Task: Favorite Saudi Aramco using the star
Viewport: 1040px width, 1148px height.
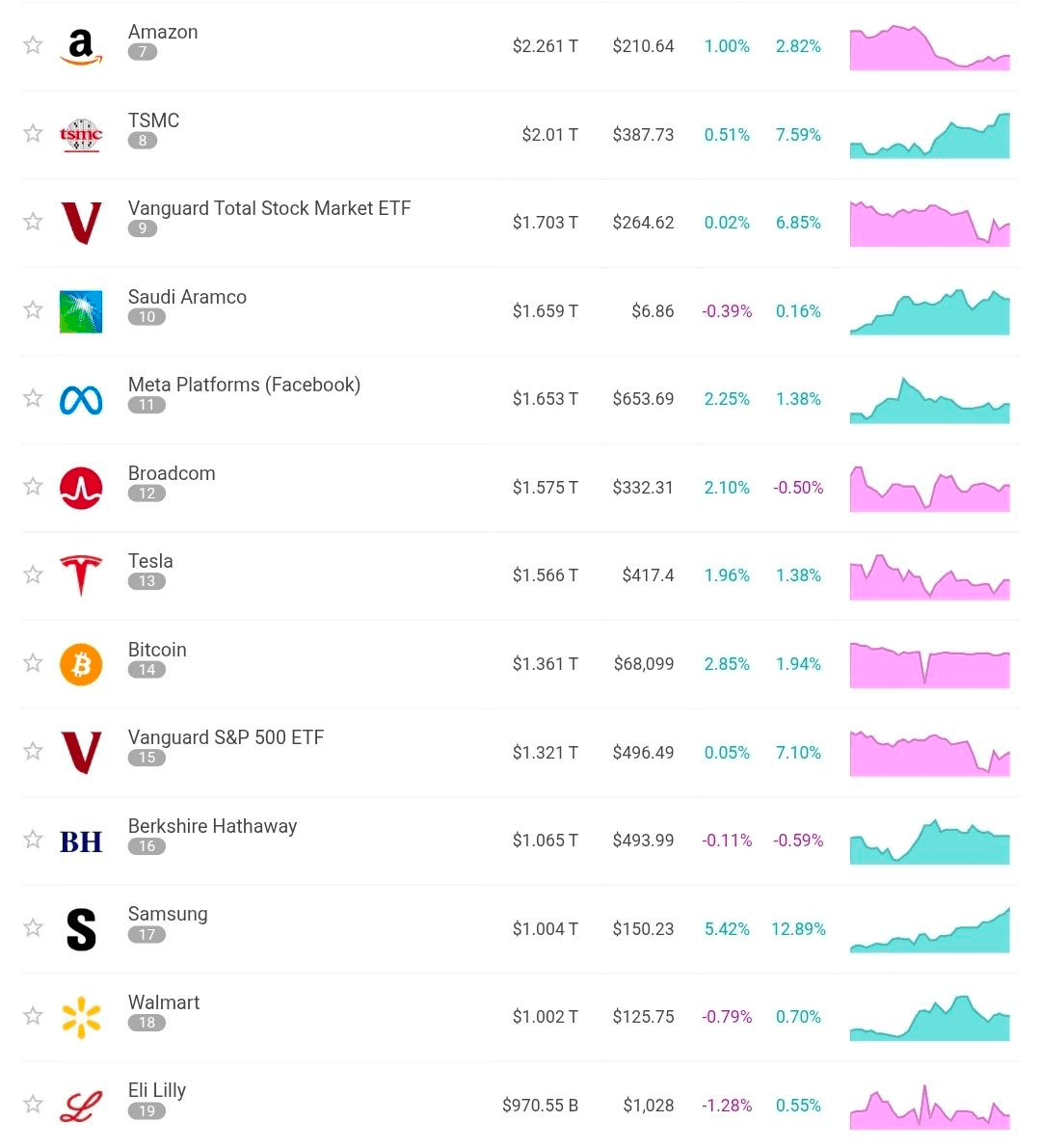Action: coord(33,309)
